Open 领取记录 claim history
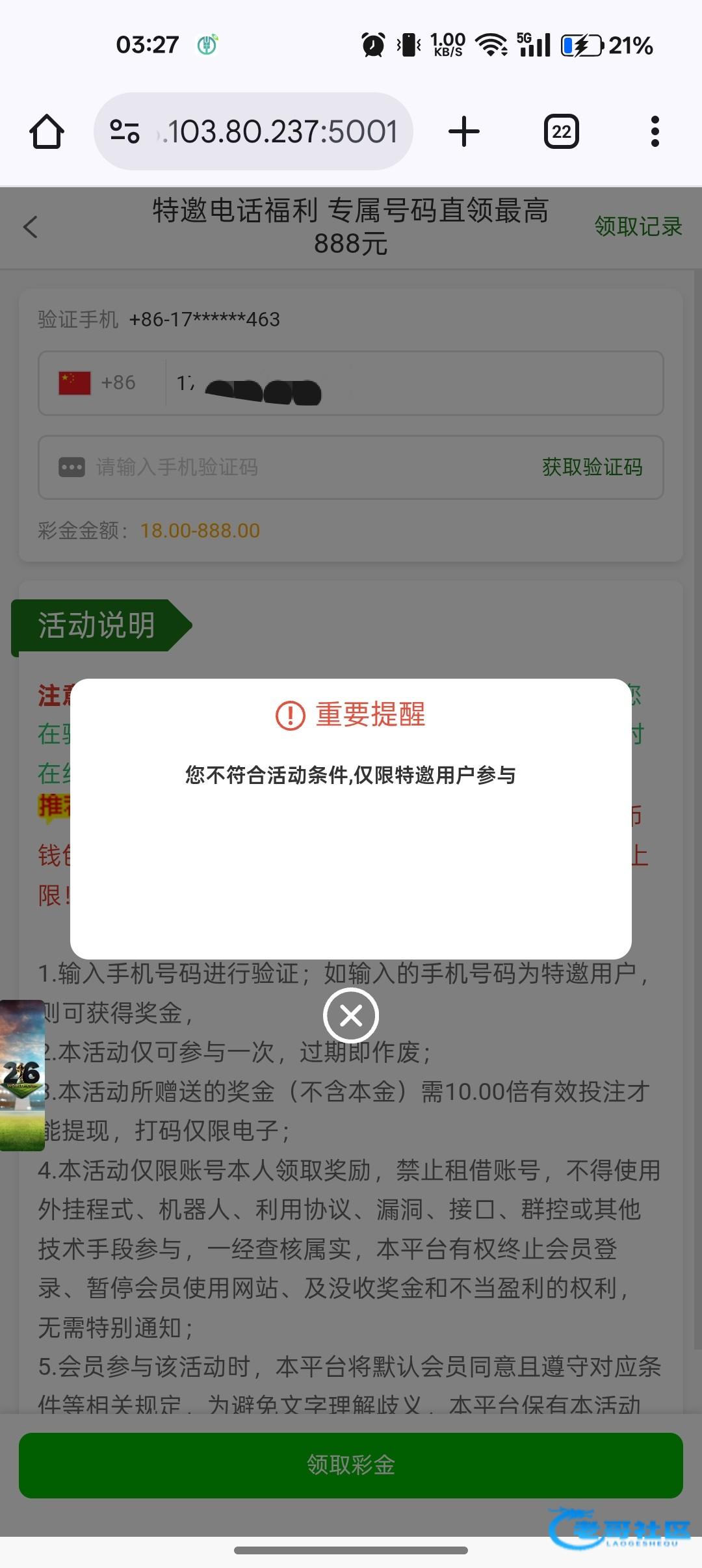The image size is (702, 1568). (x=638, y=227)
